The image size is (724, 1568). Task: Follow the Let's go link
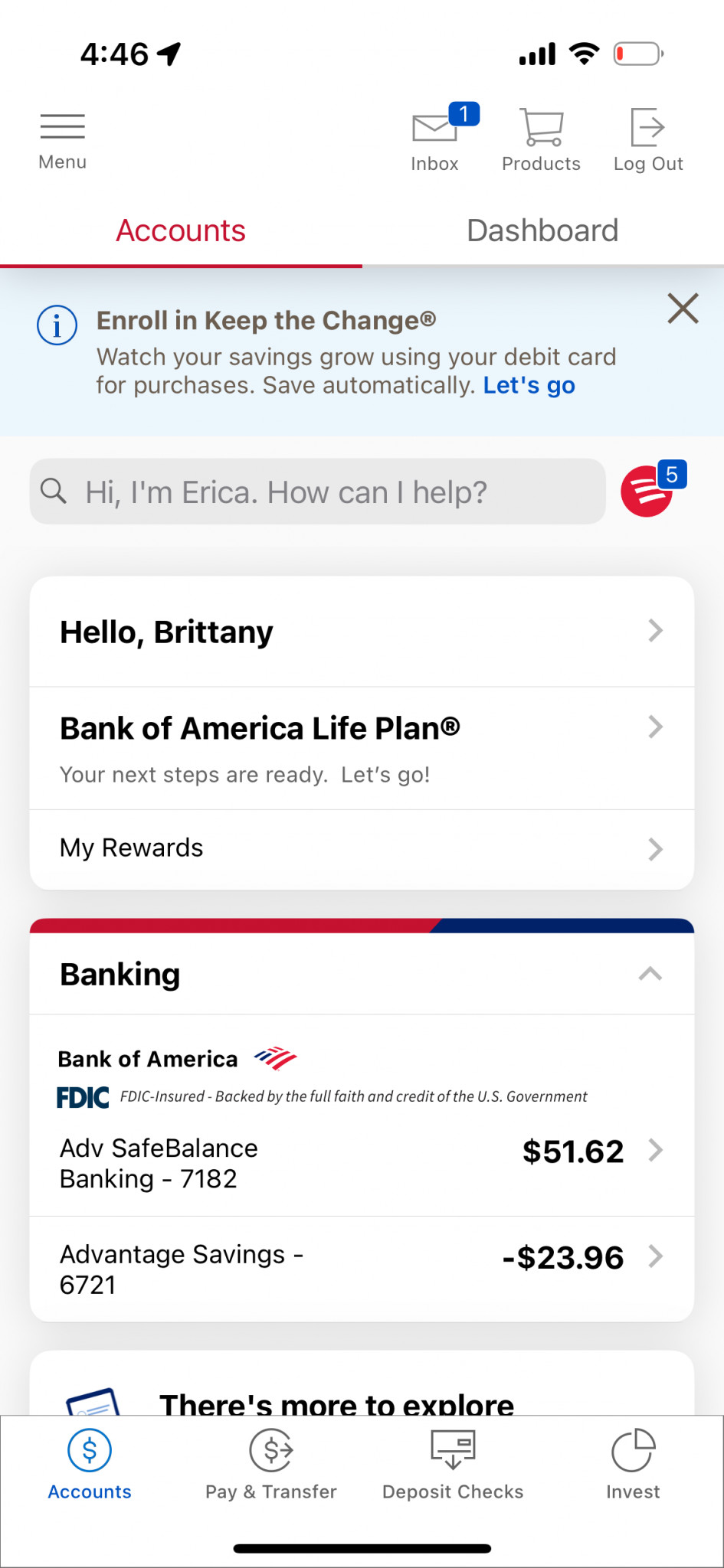pyautogui.click(x=529, y=385)
